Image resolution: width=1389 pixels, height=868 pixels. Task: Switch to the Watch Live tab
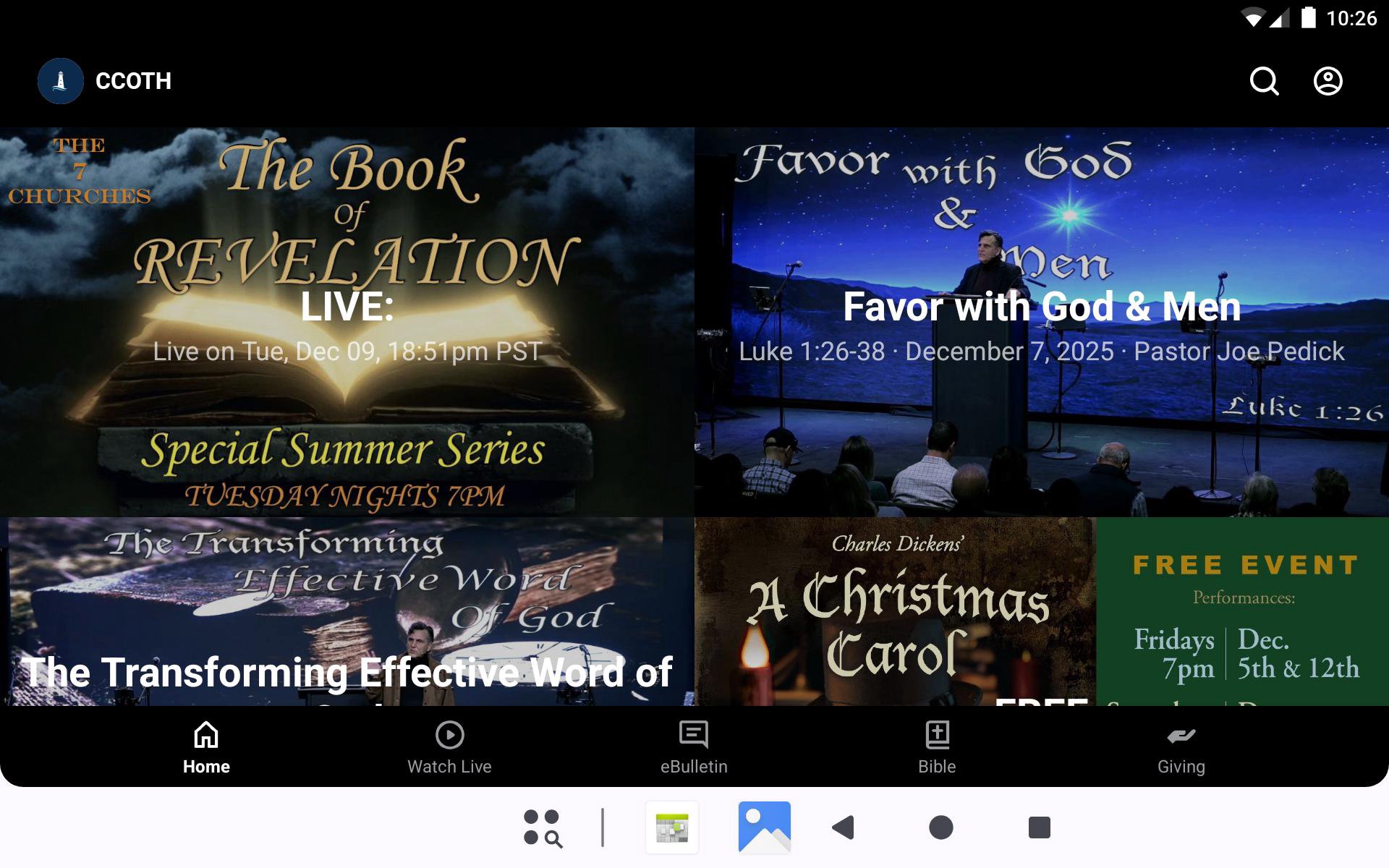pos(449,747)
